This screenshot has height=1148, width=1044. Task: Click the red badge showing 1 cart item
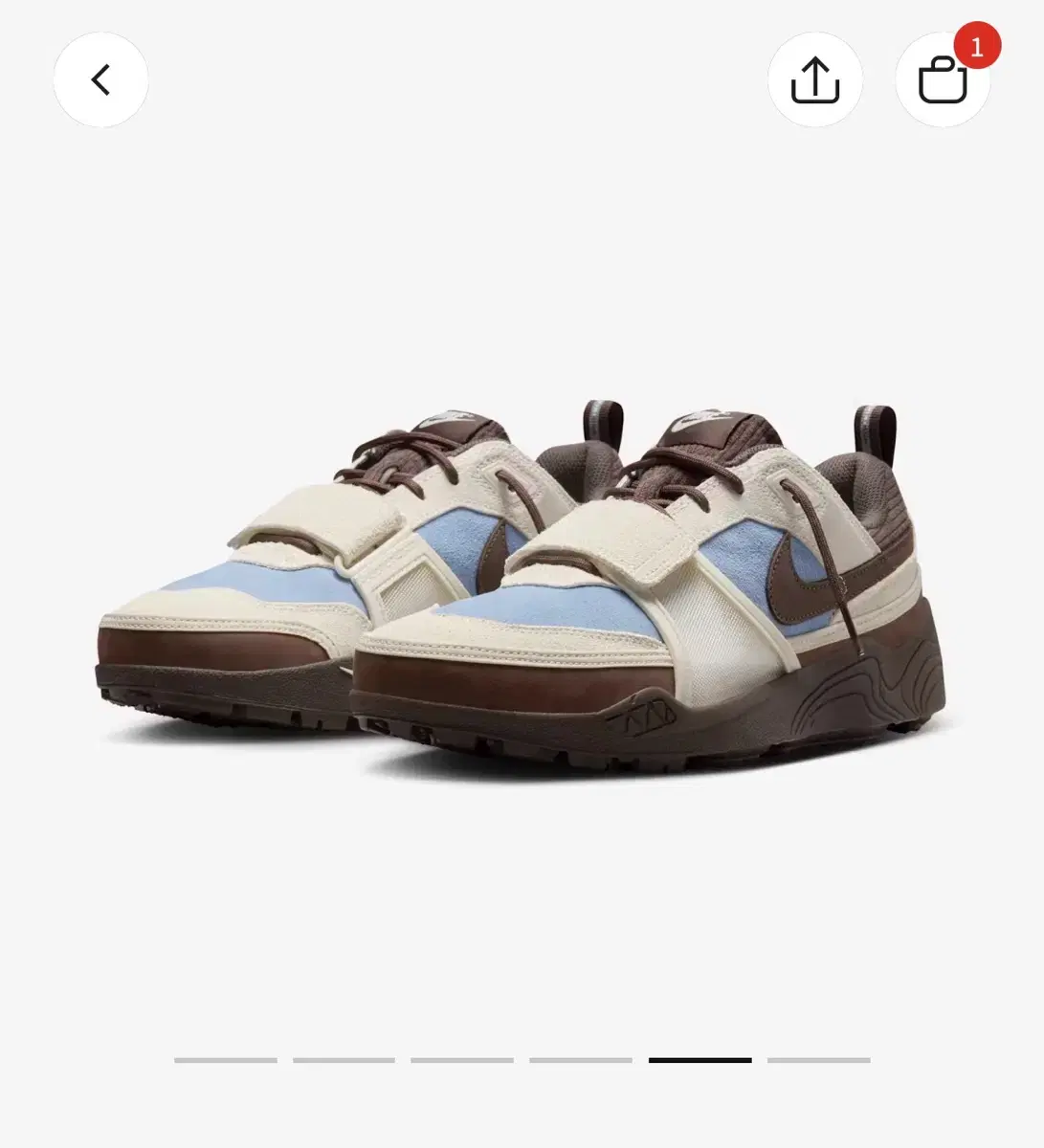tap(976, 45)
